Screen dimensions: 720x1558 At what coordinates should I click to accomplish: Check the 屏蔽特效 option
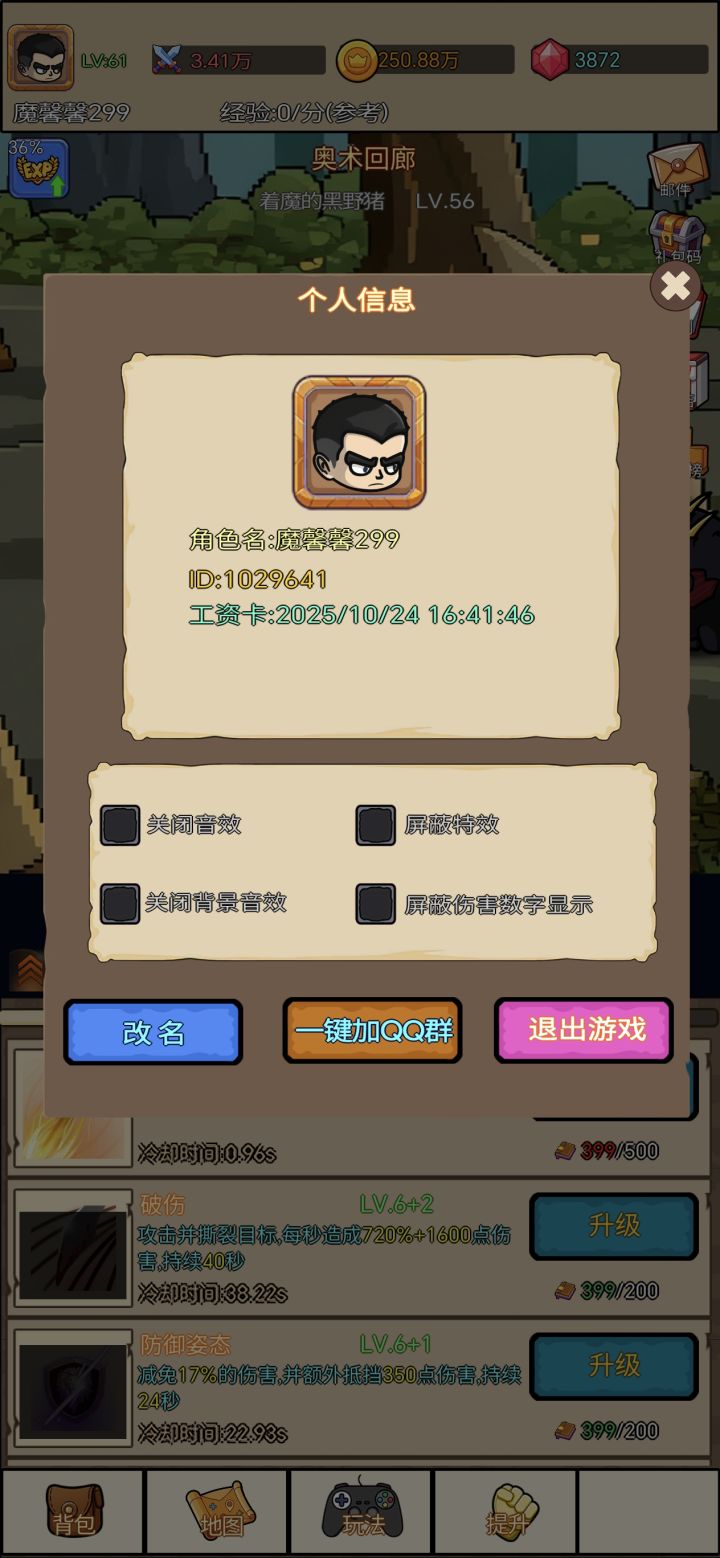(x=376, y=825)
